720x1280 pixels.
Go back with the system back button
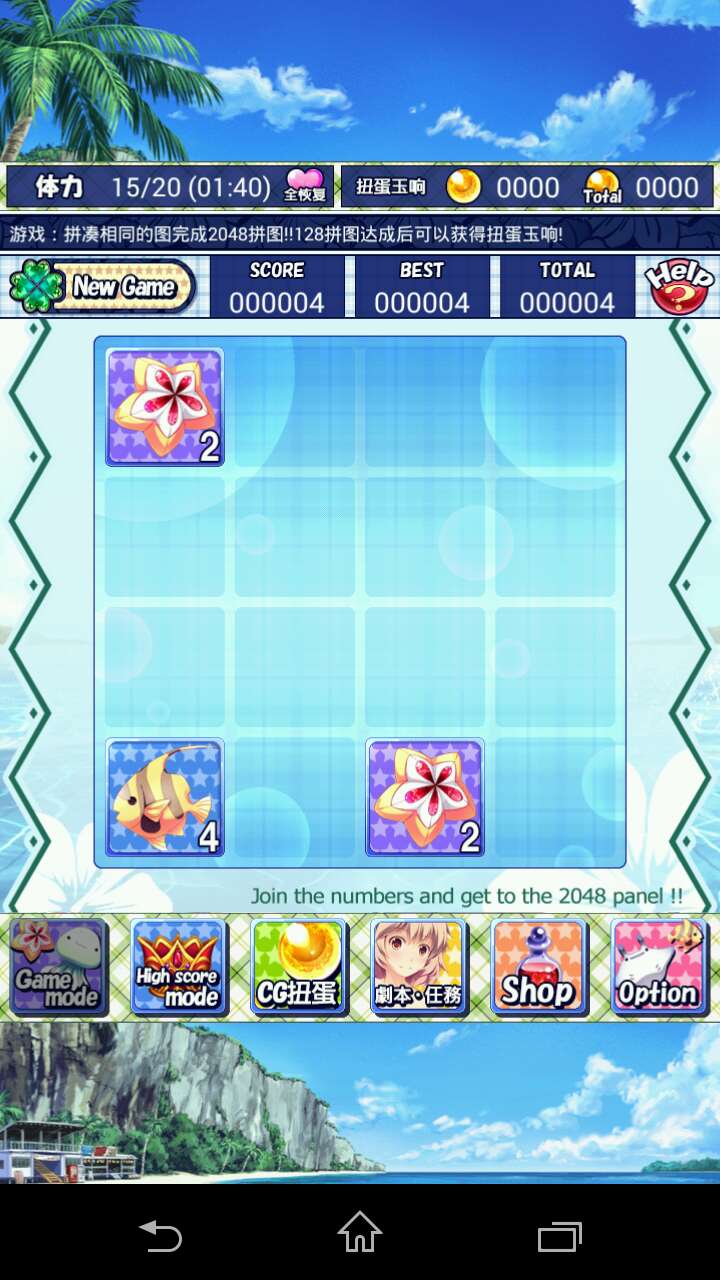[x=160, y=1236]
